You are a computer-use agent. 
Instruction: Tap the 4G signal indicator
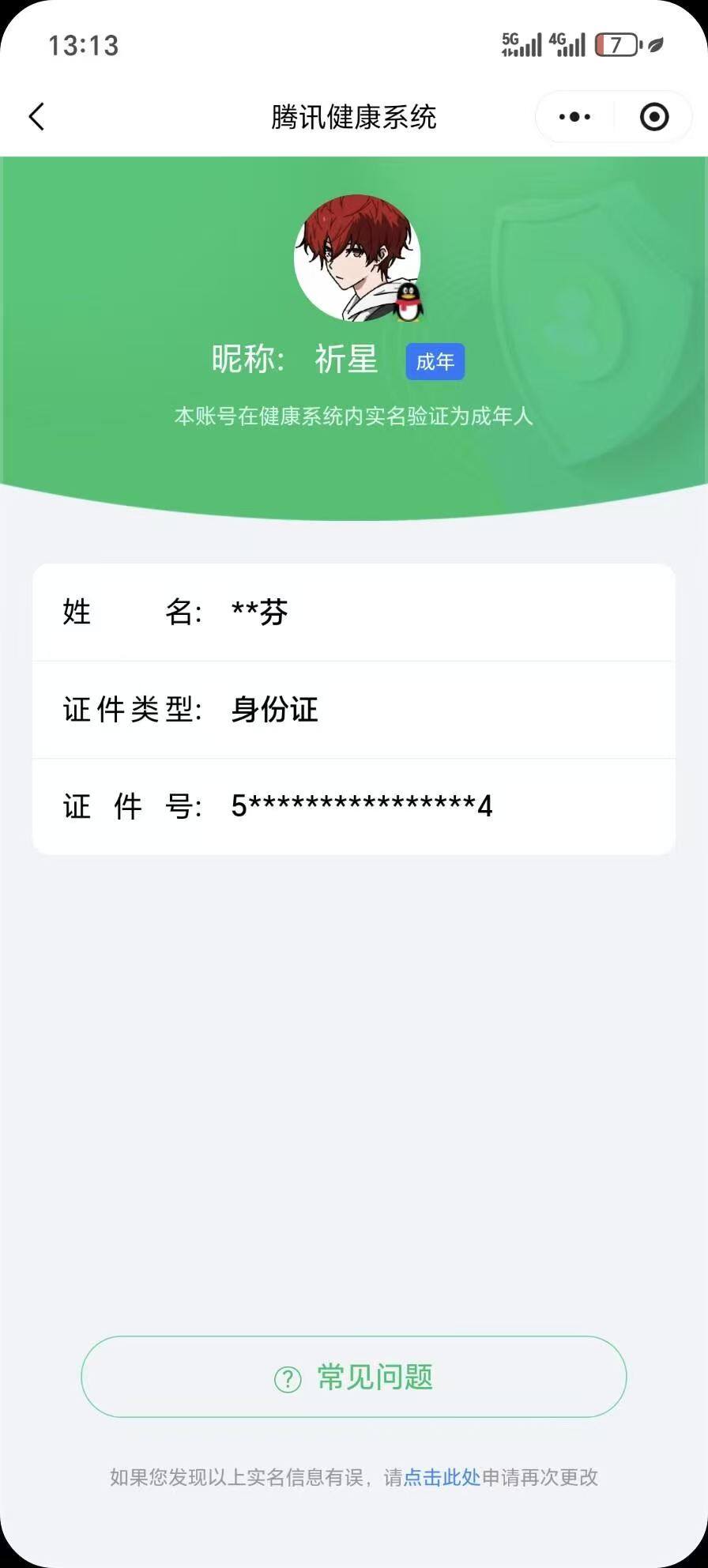(567, 43)
